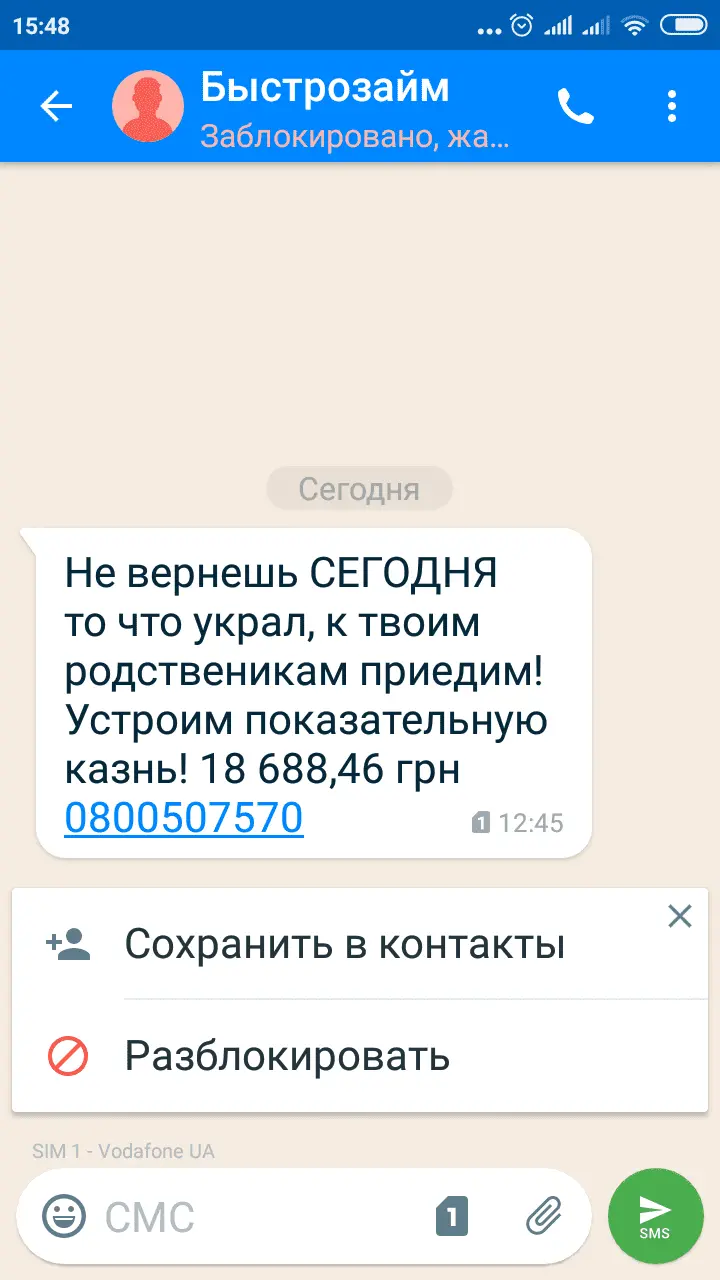Open the overflow menu
Screen dimensions: 720x1280
671,107
